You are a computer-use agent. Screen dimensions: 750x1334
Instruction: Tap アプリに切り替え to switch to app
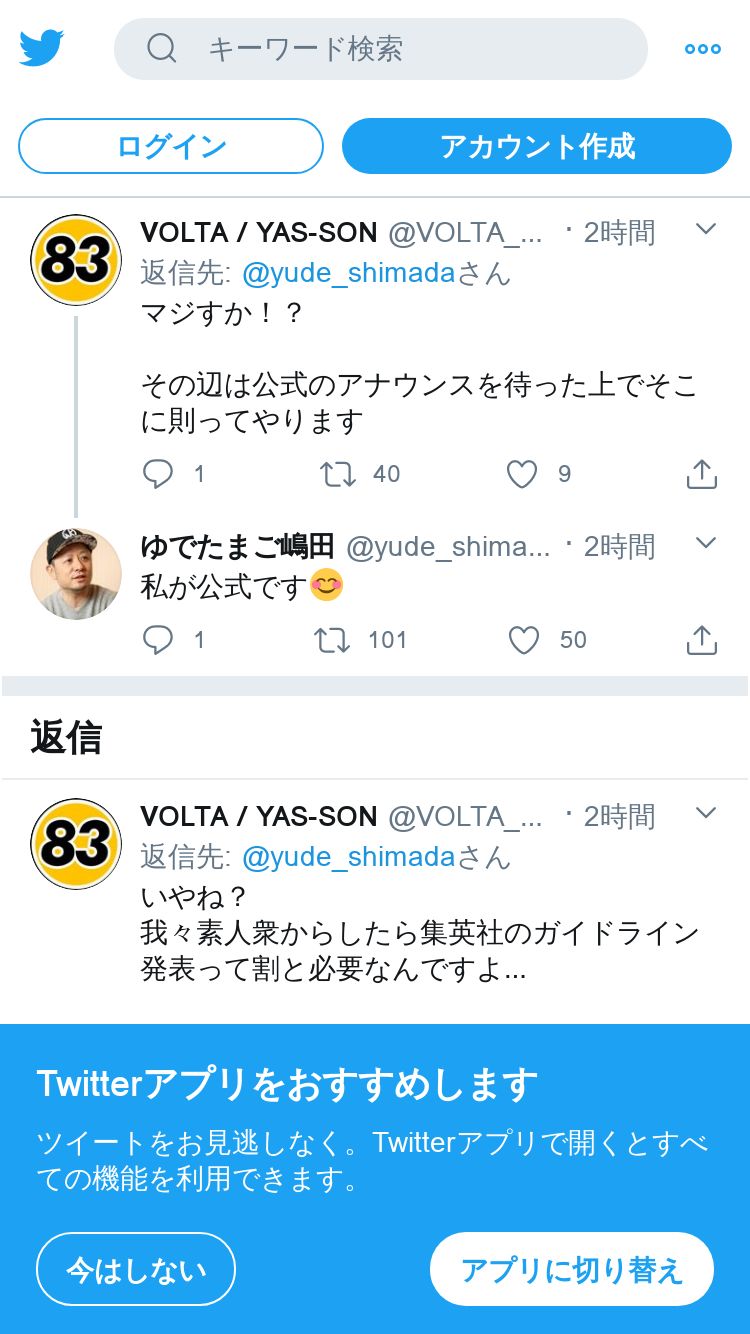pos(572,1269)
